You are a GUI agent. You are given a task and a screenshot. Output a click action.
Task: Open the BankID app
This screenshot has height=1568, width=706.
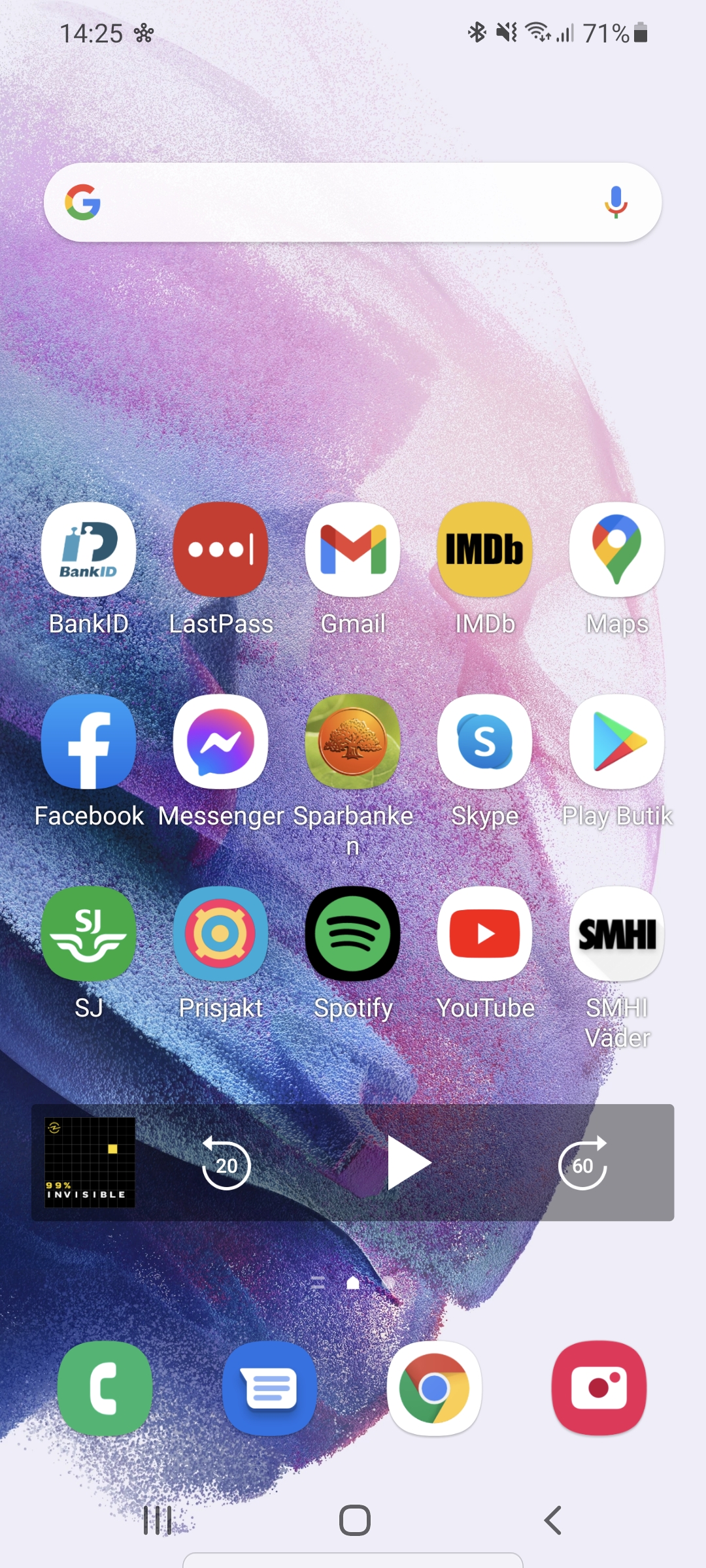89,549
